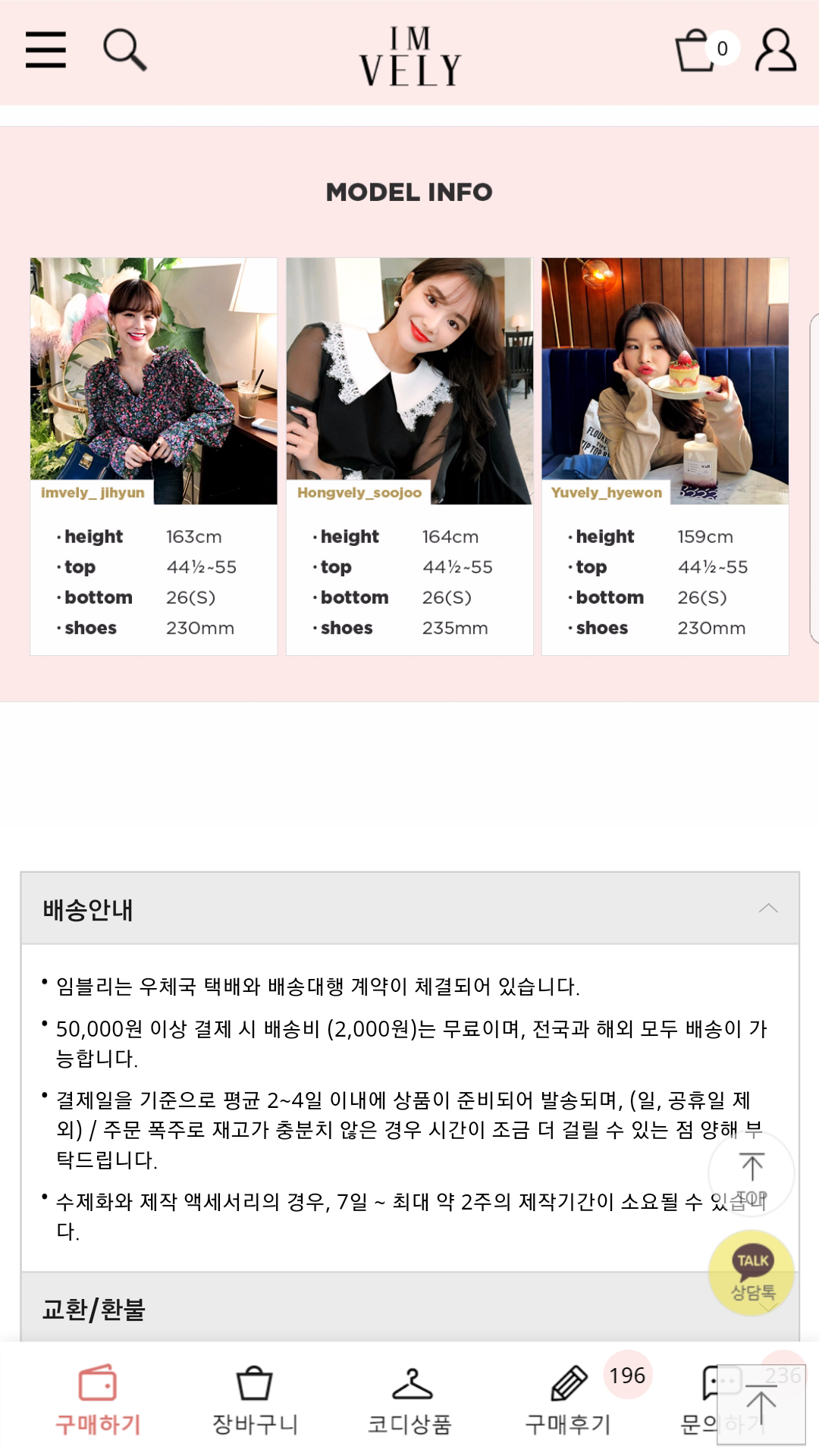The width and height of the screenshot is (819, 1456).
Task: Tap 구매하기 to buy now
Action: pyautogui.click(x=99, y=1400)
